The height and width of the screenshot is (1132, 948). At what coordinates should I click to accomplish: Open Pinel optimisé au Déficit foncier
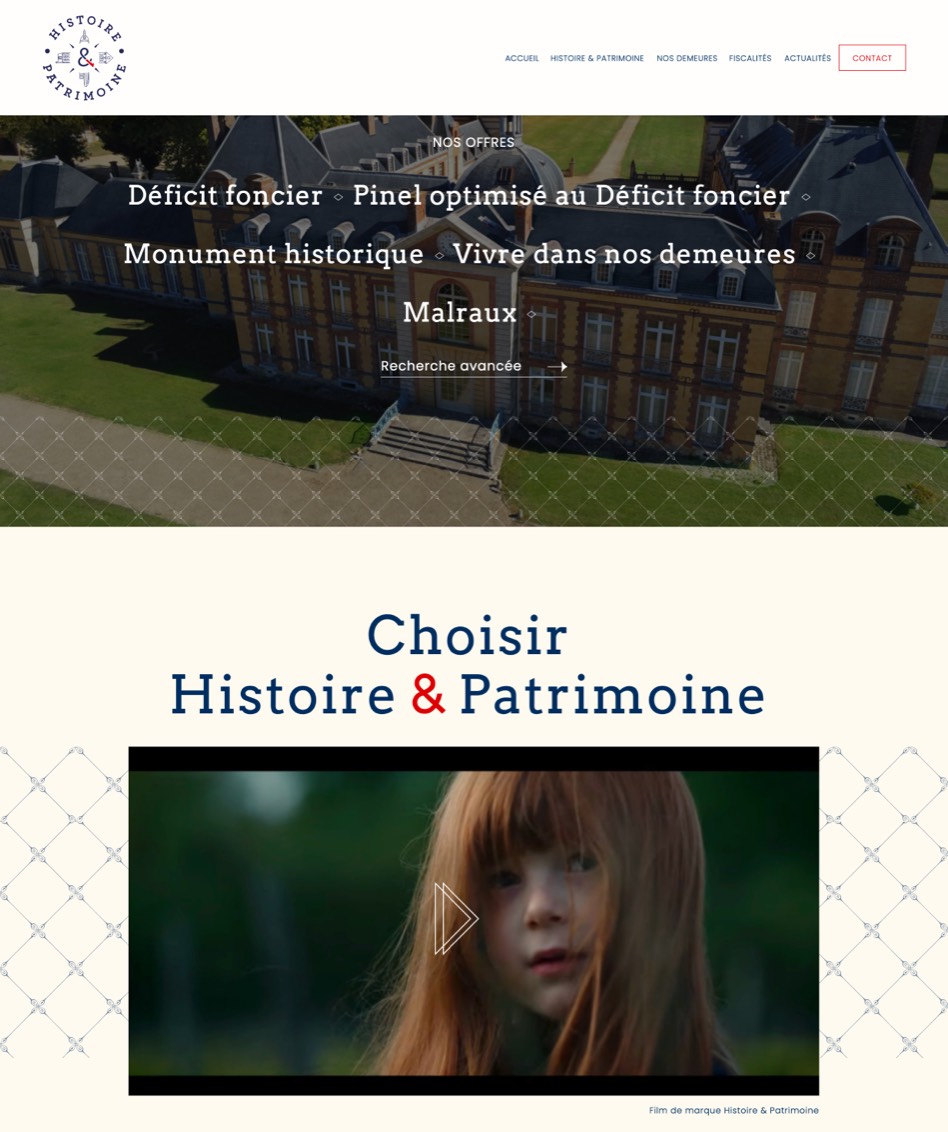[x=571, y=196]
